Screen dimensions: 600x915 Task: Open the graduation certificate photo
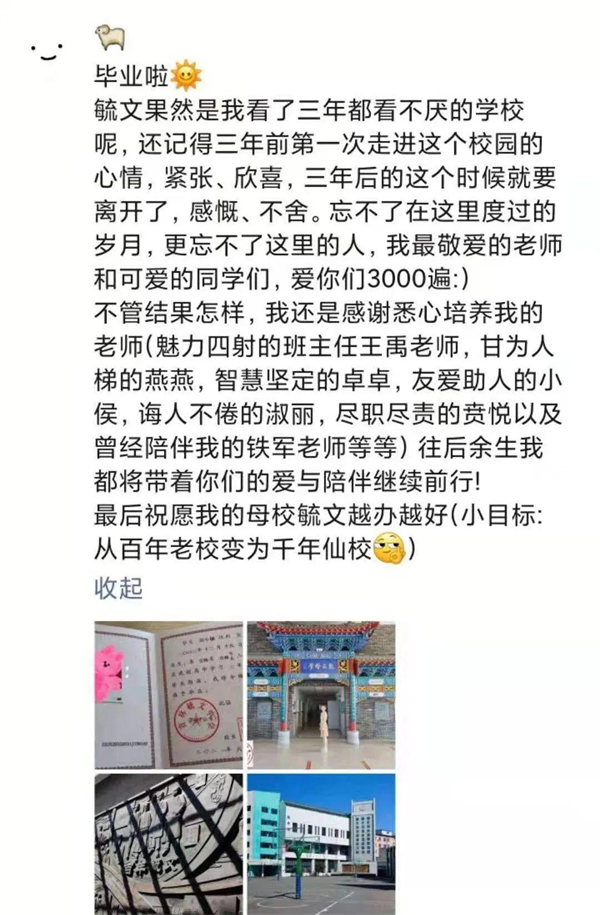(168, 694)
